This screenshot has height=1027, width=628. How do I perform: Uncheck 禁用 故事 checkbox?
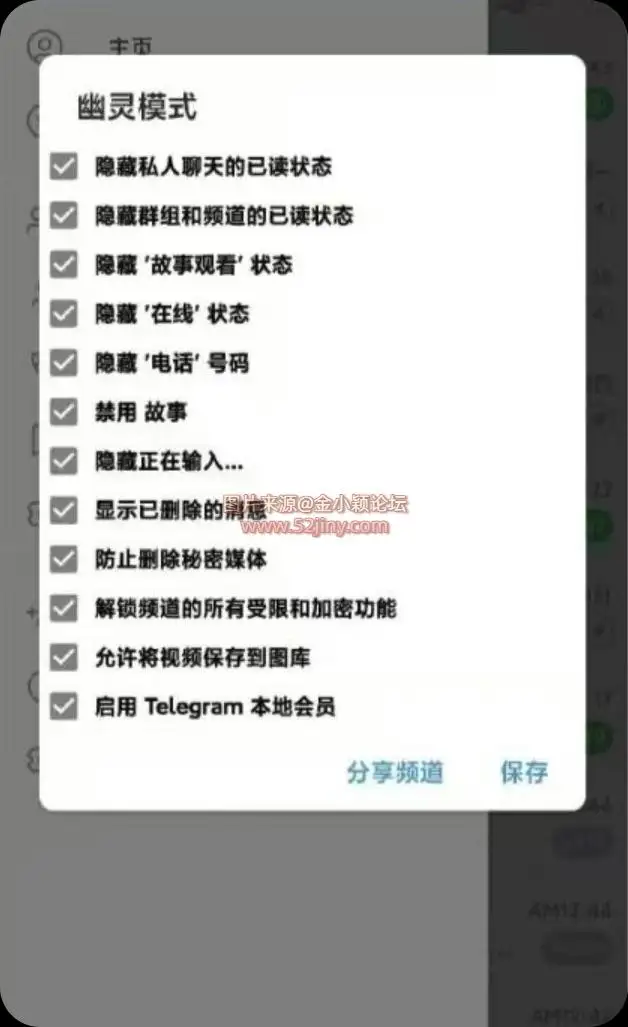64,412
